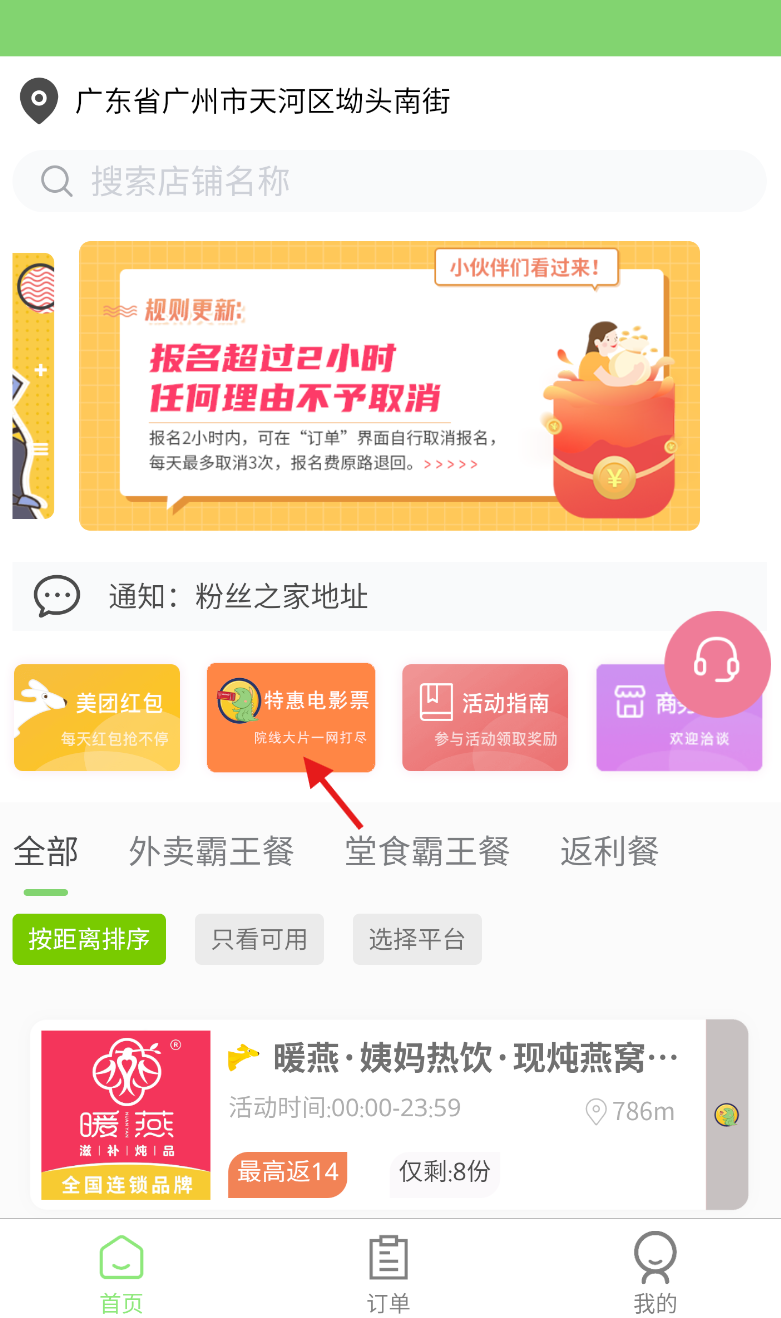Filter with the 只看可用 chip

tap(259, 939)
